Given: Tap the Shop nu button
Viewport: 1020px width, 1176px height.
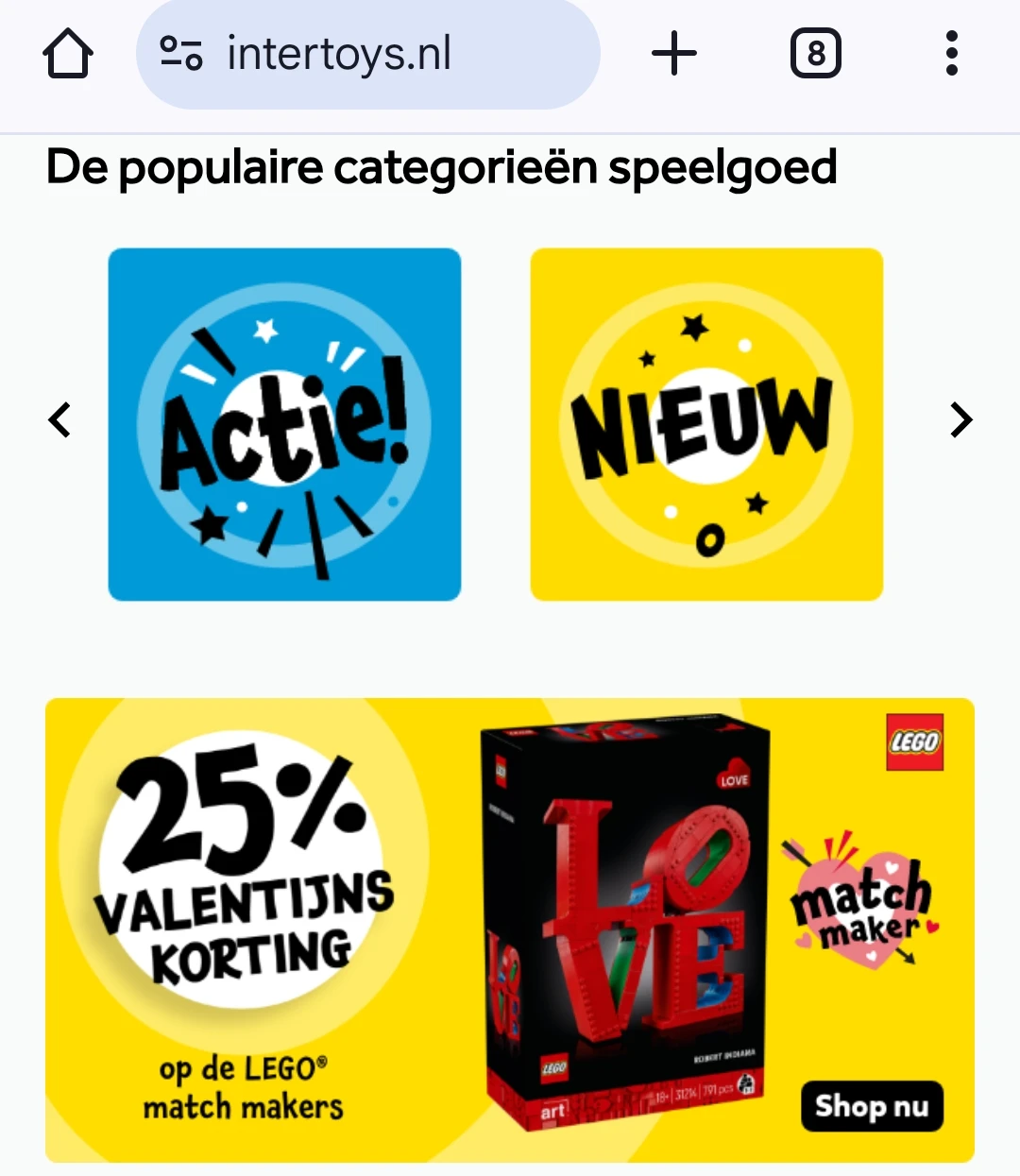Looking at the screenshot, I should (871, 1106).
